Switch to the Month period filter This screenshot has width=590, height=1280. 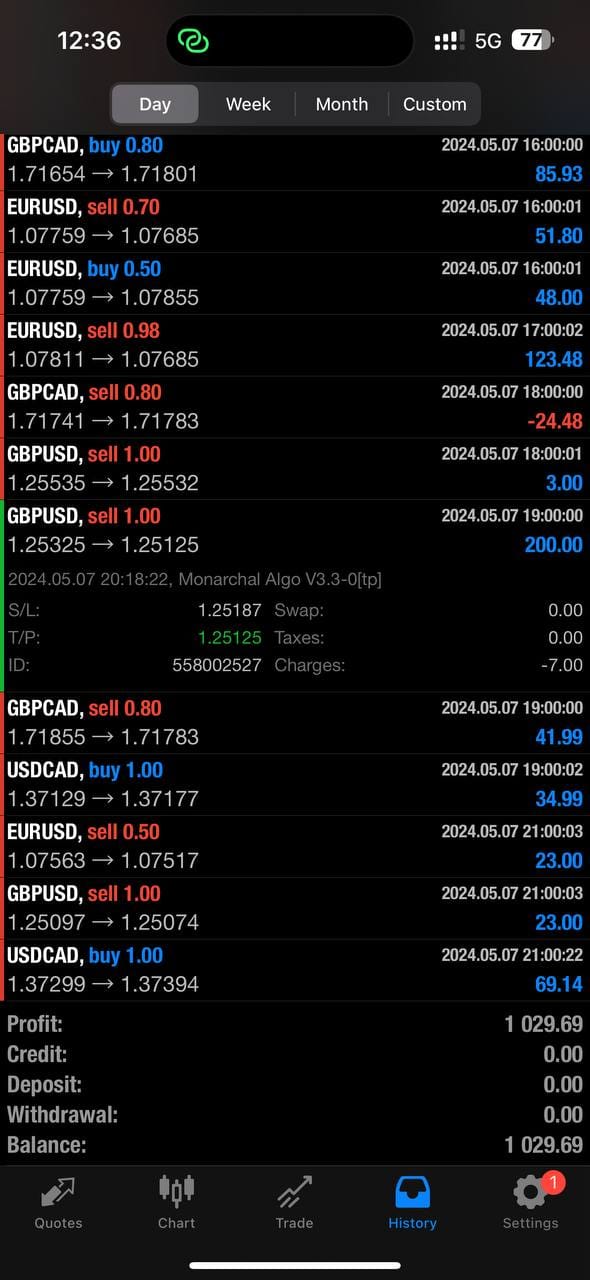click(x=342, y=104)
